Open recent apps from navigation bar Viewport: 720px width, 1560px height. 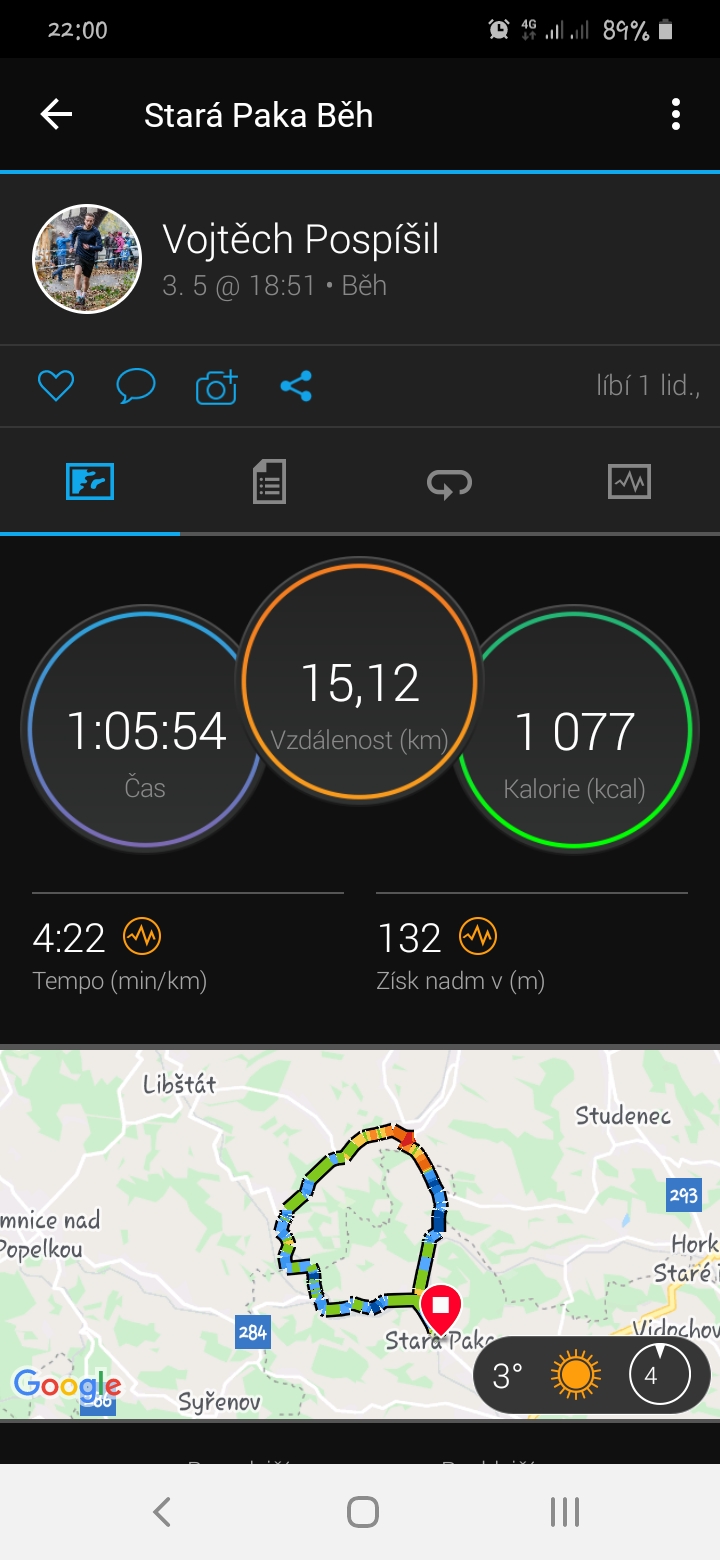565,1512
